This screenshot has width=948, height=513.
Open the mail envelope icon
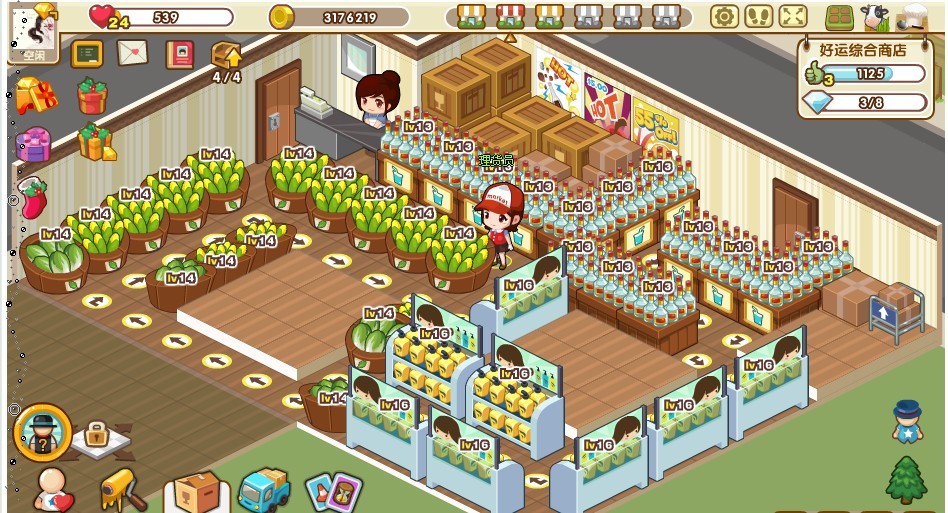click(132, 52)
